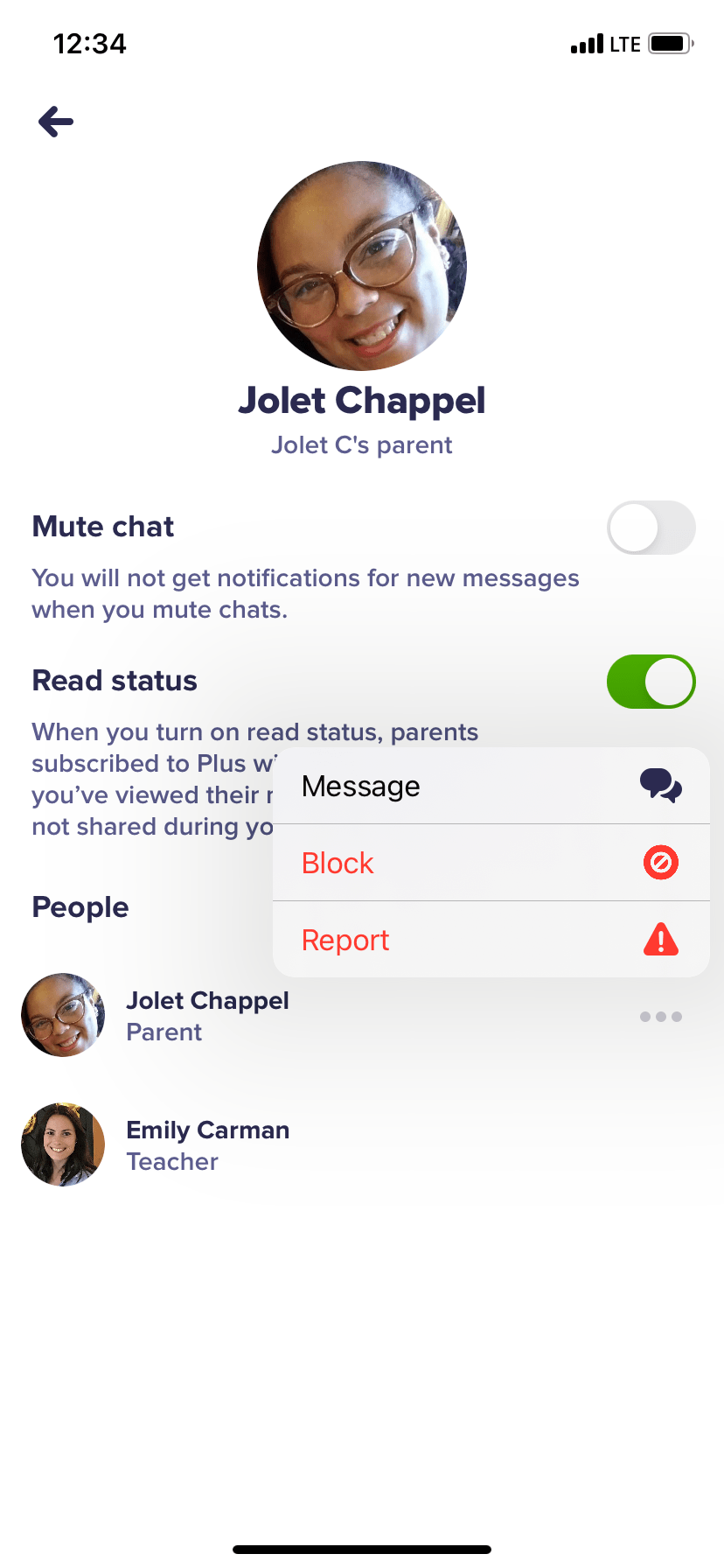Click the red block icon beside Block
The image size is (724, 1568).
(x=662, y=863)
